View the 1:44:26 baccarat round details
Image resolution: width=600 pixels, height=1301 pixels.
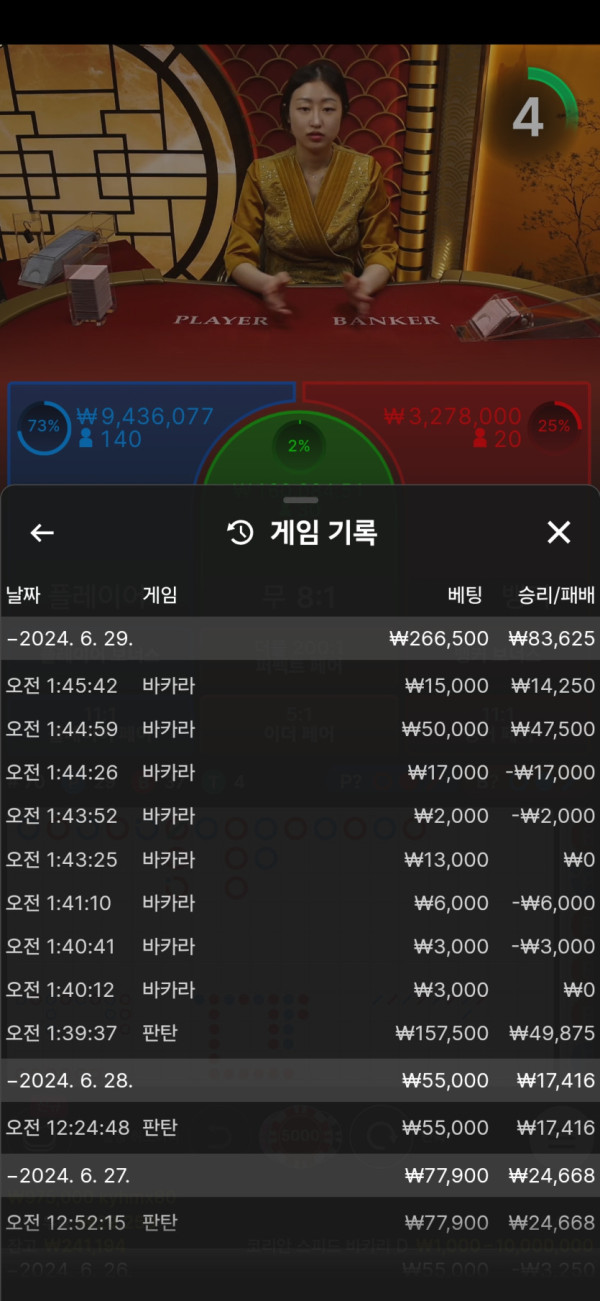coord(300,772)
